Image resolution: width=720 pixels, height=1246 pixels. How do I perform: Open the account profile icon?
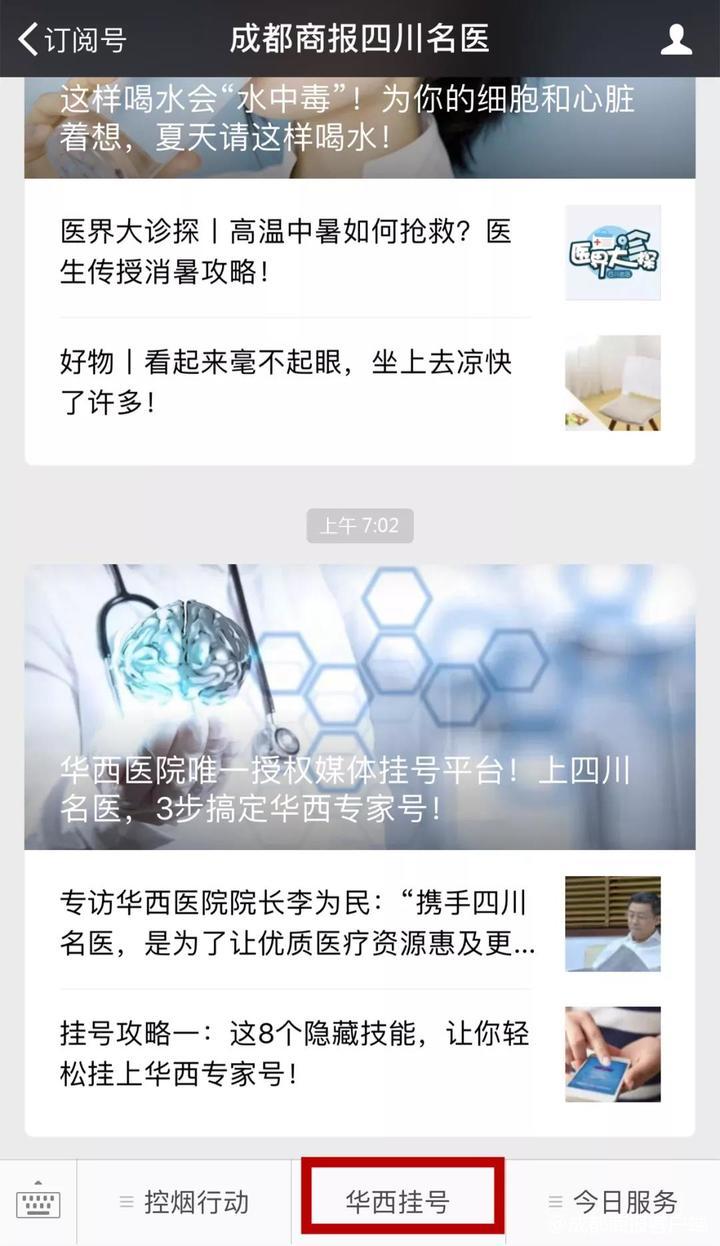point(676,40)
